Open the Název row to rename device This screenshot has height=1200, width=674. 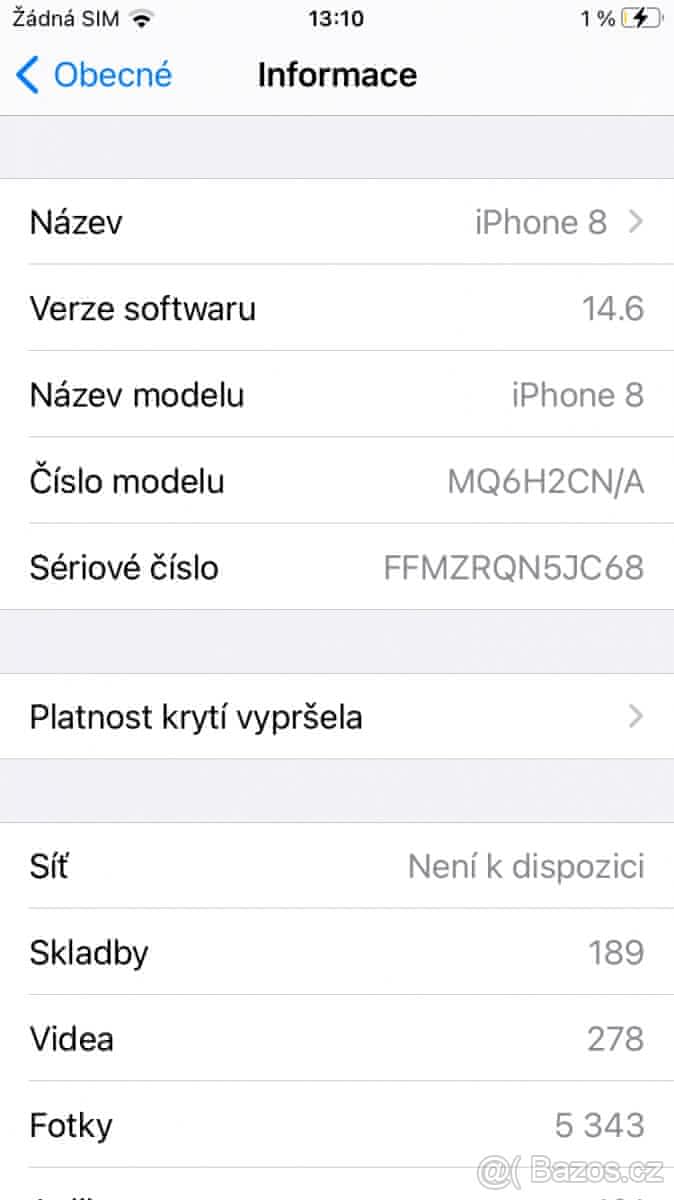tap(336, 221)
